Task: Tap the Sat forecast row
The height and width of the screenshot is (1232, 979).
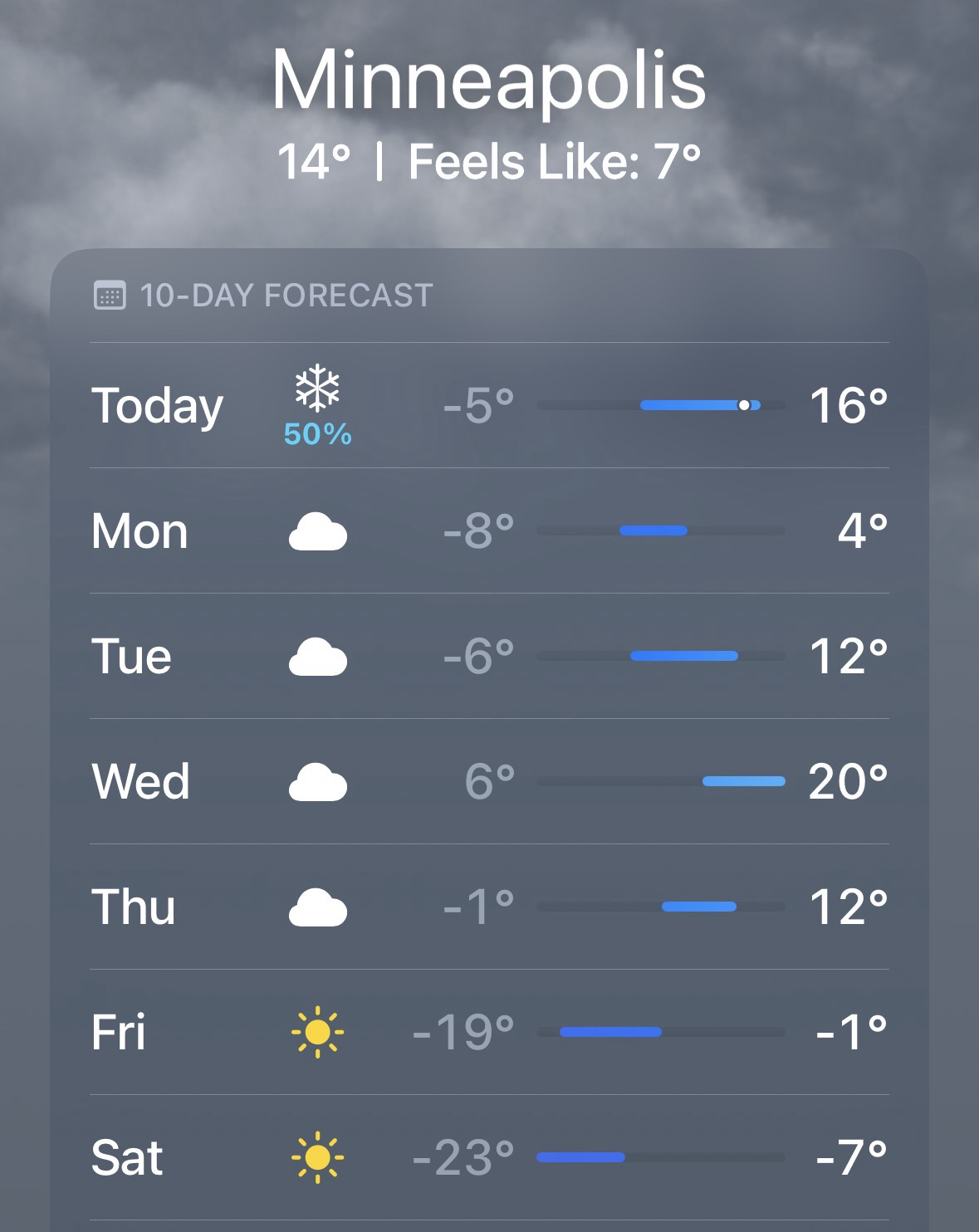Action: click(x=488, y=1157)
